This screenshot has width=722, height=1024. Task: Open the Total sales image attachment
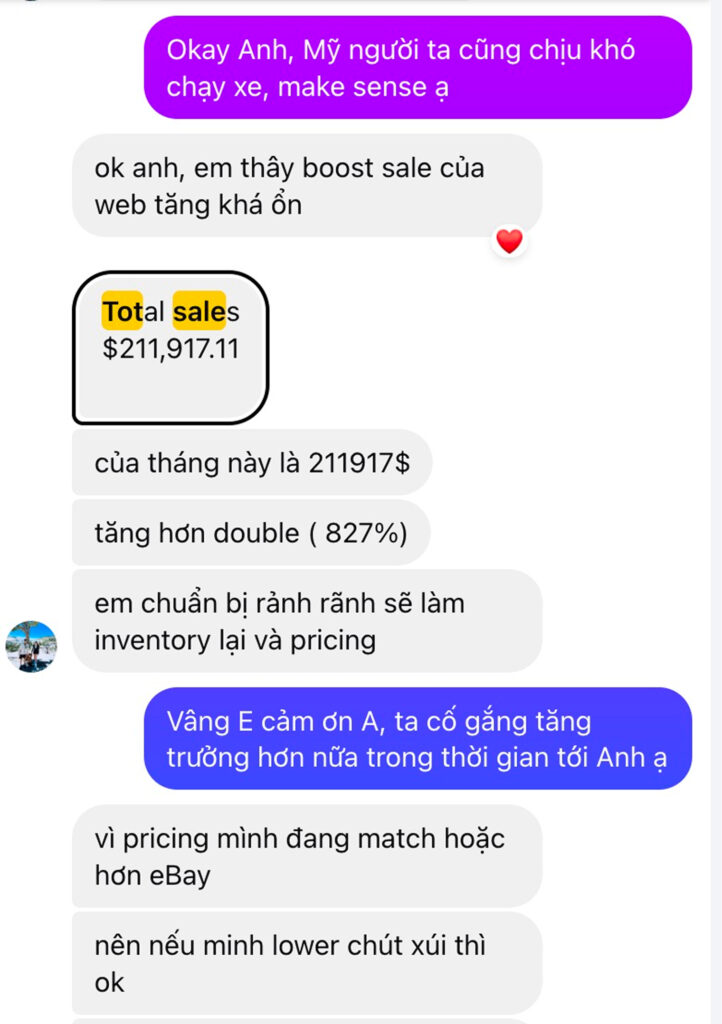click(x=170, y=346)
